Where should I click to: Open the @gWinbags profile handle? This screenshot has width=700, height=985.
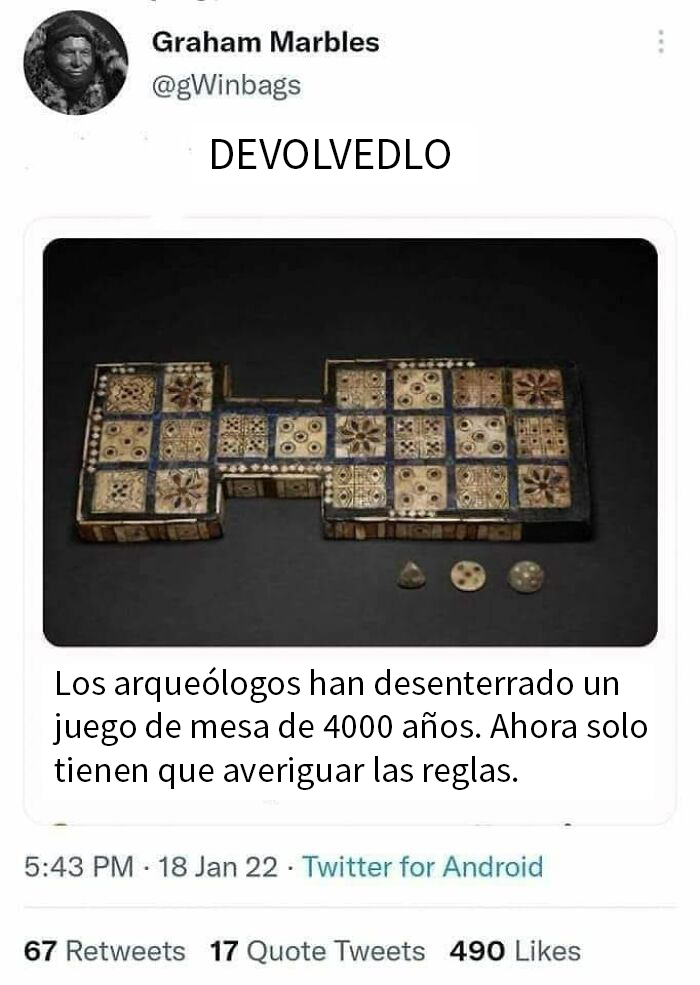tap(225, 86)
